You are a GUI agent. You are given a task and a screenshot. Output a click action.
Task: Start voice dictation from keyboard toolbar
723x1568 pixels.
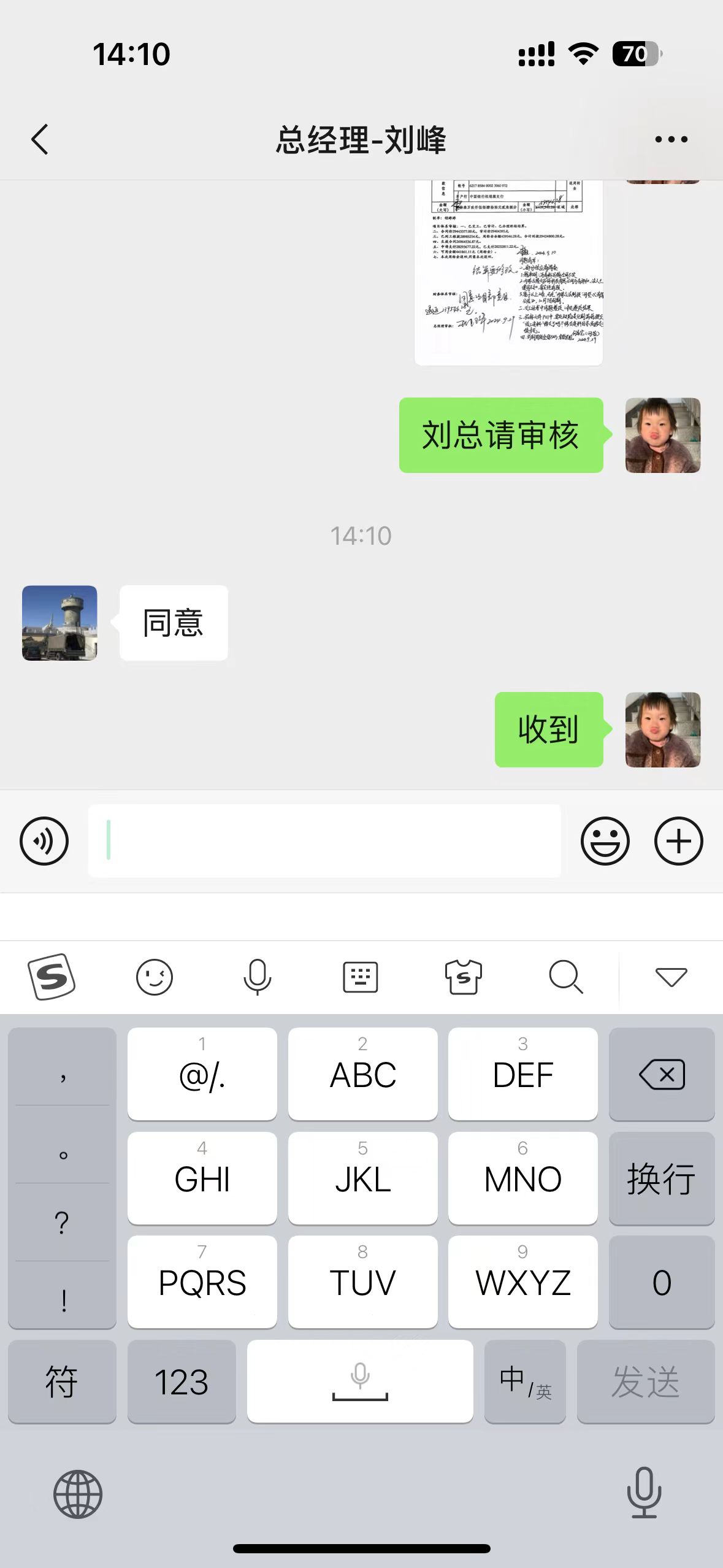coord(257,976)
